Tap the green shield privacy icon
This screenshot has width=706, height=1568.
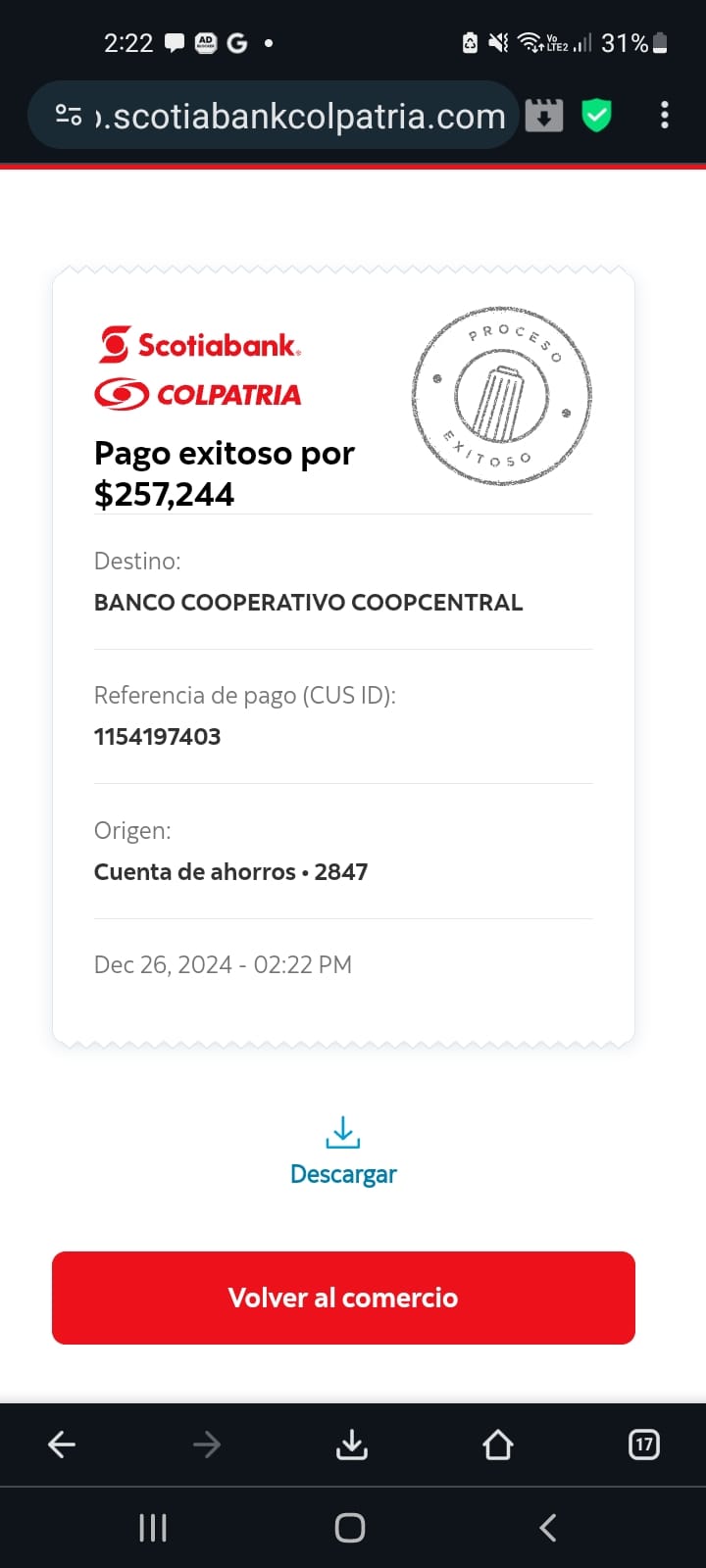click(x=596, y=116)
